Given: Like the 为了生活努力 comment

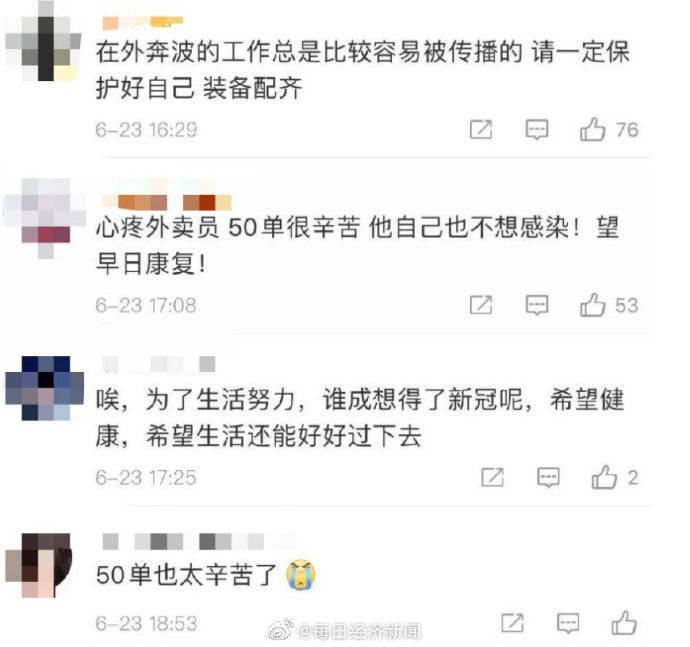Looking at the screenshot, I should pyautogui.click(x=604, y=478).
